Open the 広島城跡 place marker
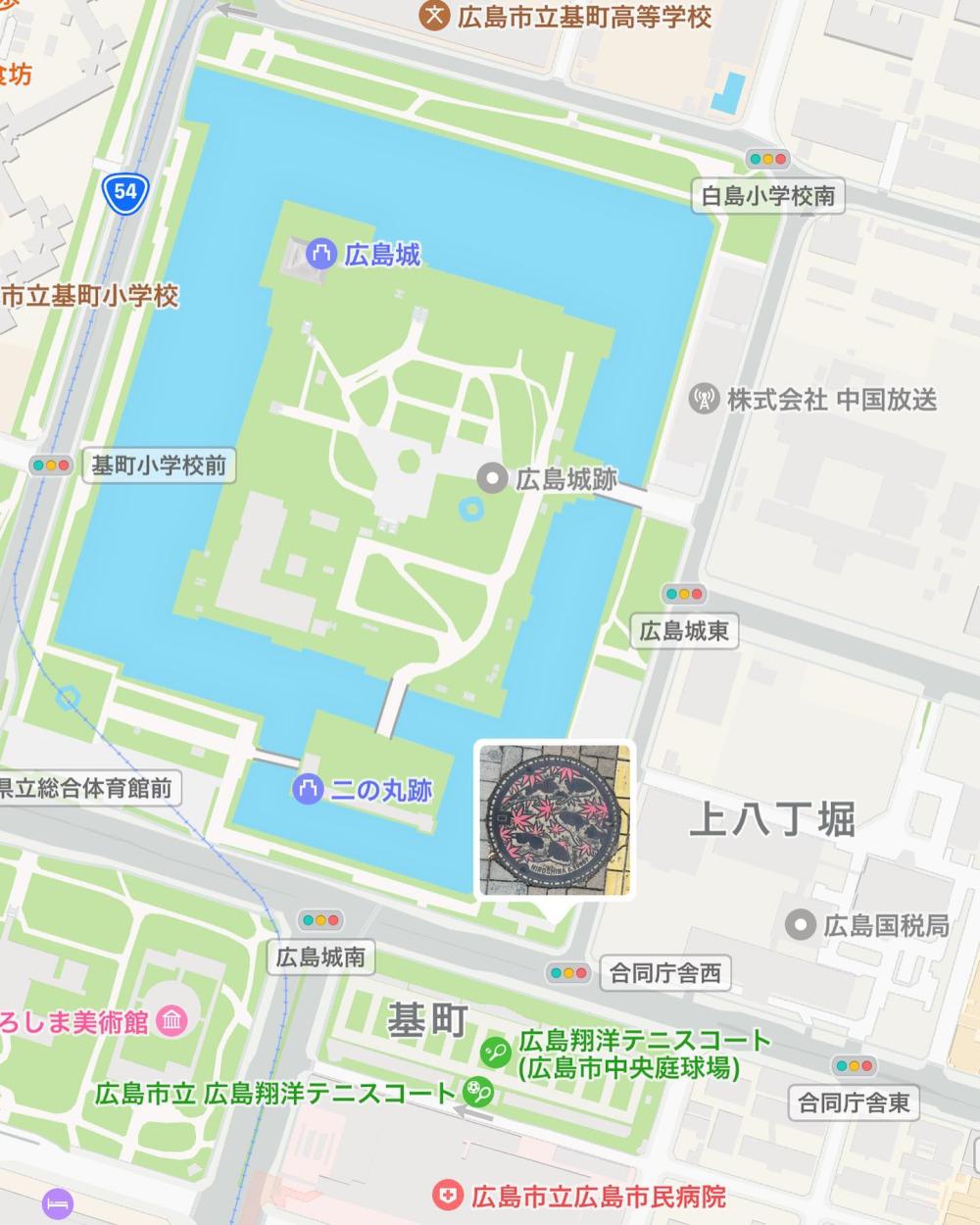Viewport: 980px width, 1225px height. pyautogui.click(x=492, y=479)
